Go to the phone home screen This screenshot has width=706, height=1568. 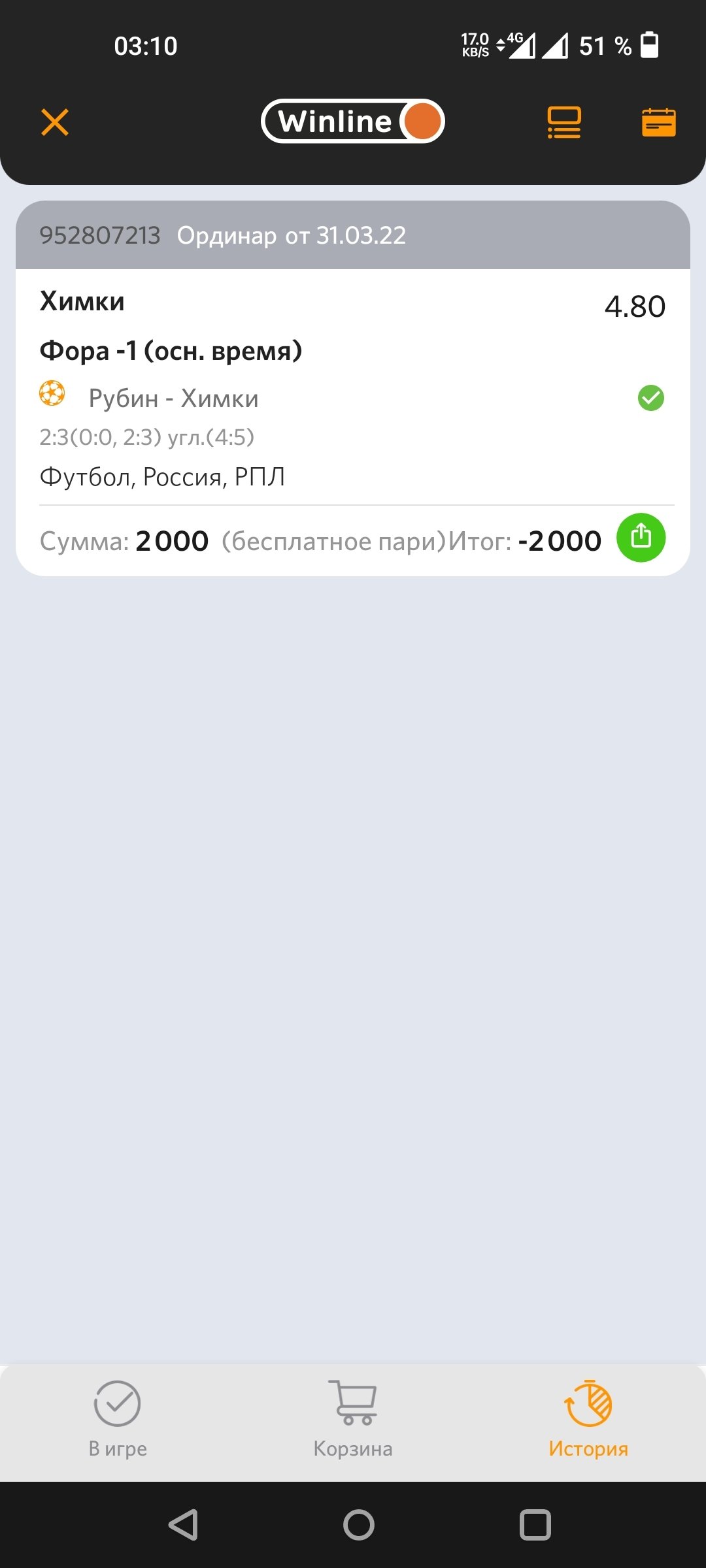pyautogui.click(x=359, y=1525)
